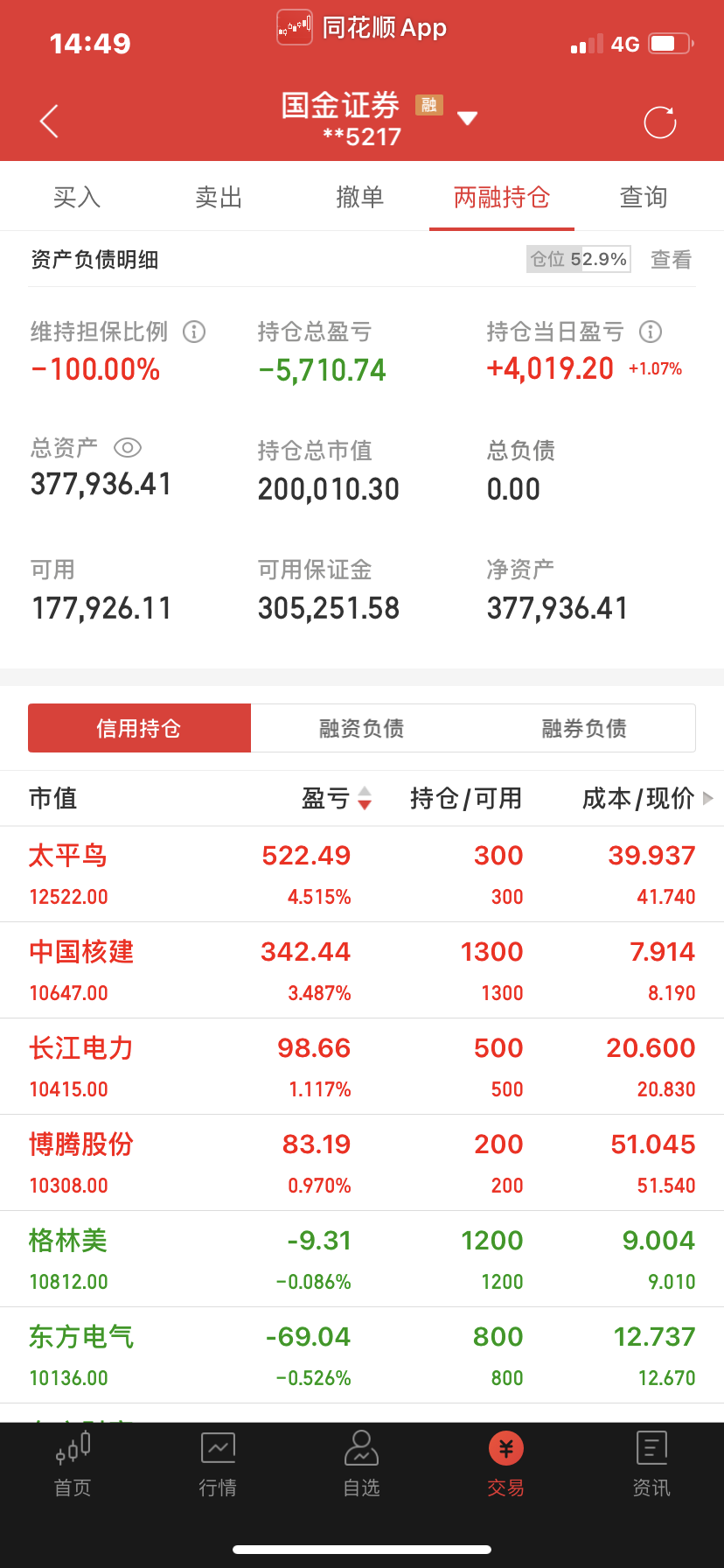
Task: Open the 中国核建 holding row
Action: pyautogui.click(x=362, y=970)
